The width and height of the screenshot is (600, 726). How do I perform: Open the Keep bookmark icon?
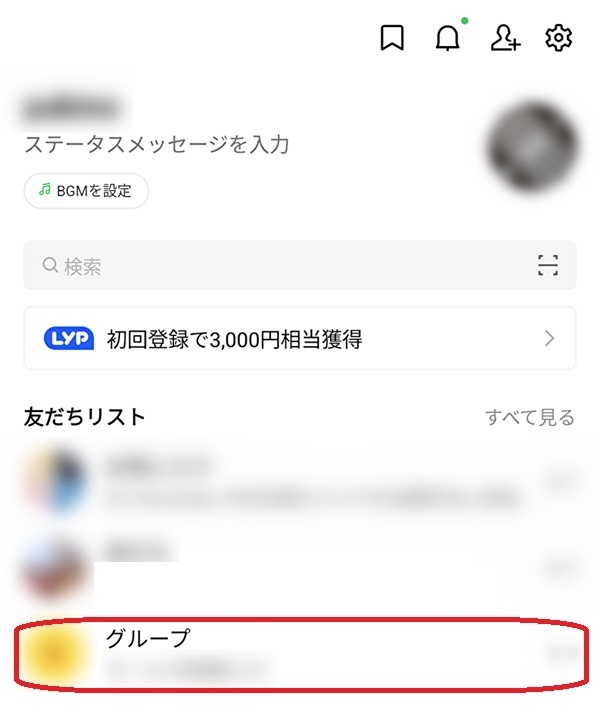coord(393,39)
